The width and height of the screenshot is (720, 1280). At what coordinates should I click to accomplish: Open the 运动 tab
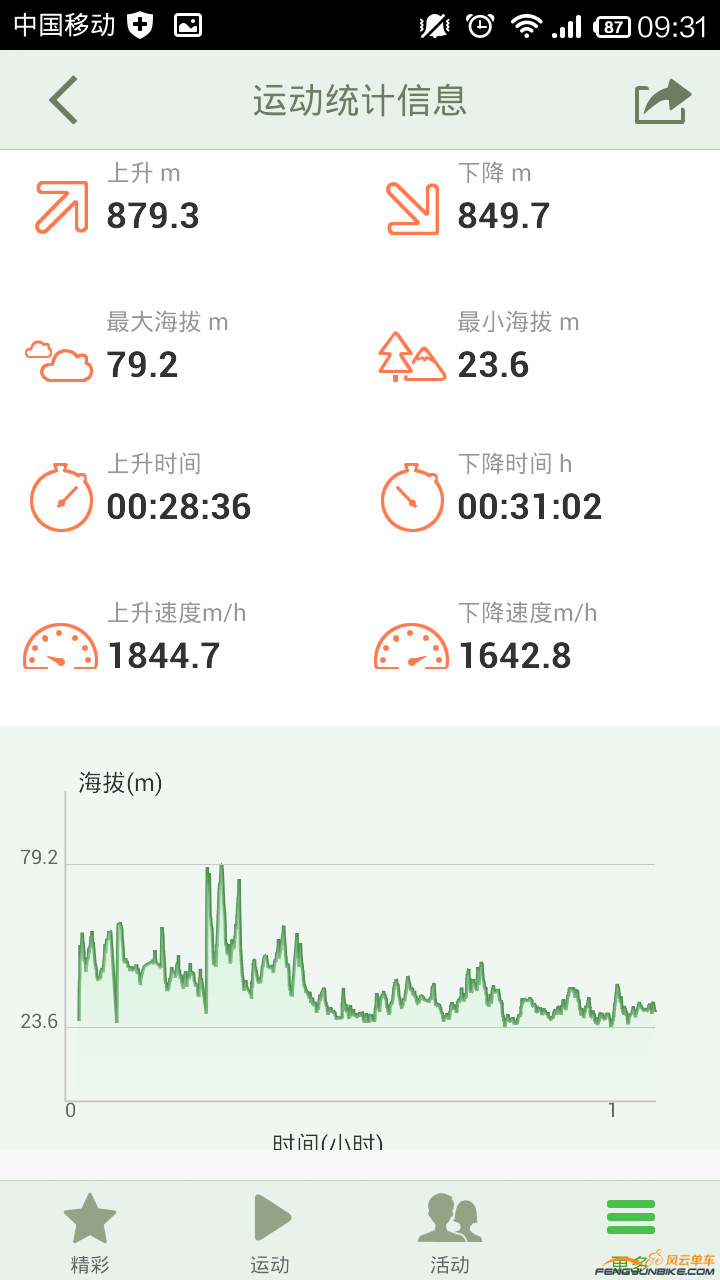270,1232
